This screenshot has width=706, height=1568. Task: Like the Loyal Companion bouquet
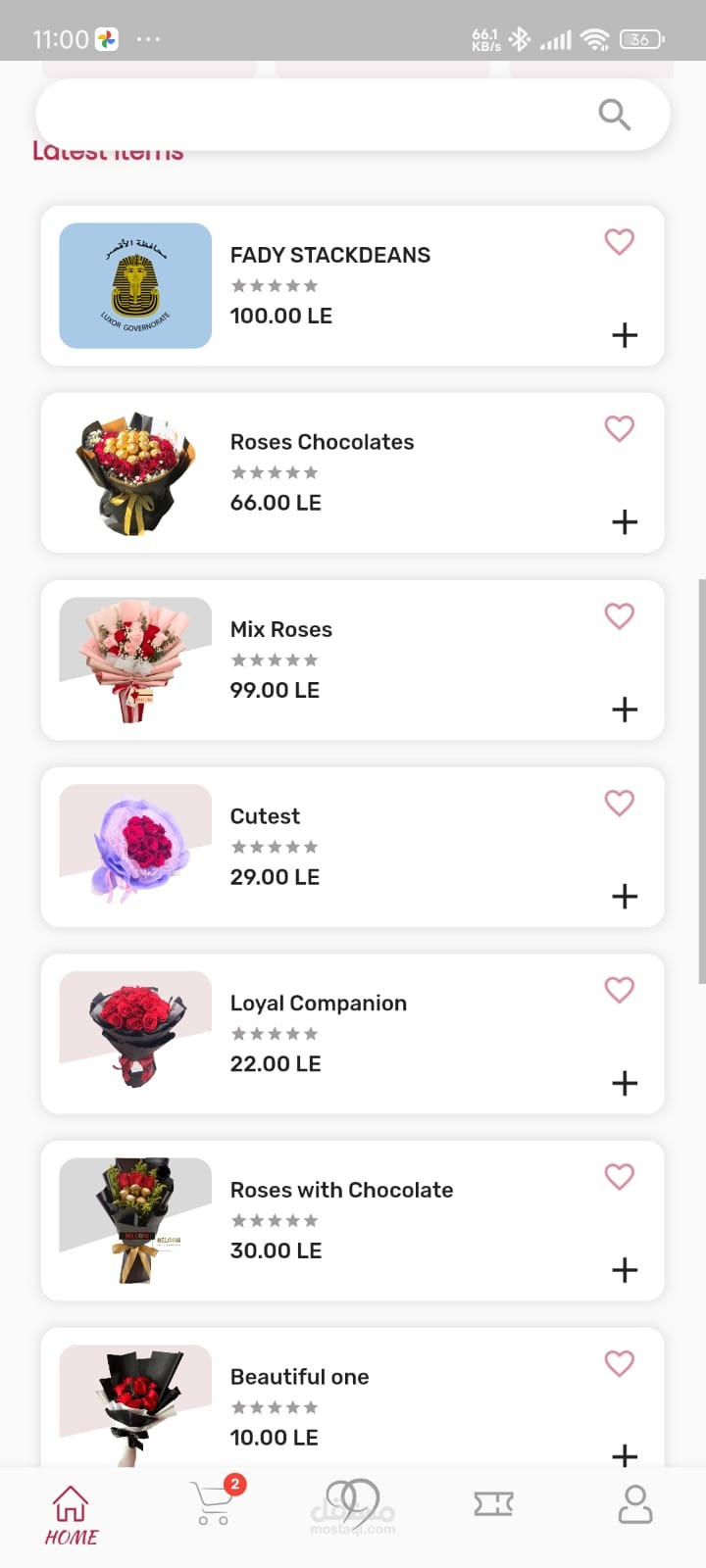619,990
